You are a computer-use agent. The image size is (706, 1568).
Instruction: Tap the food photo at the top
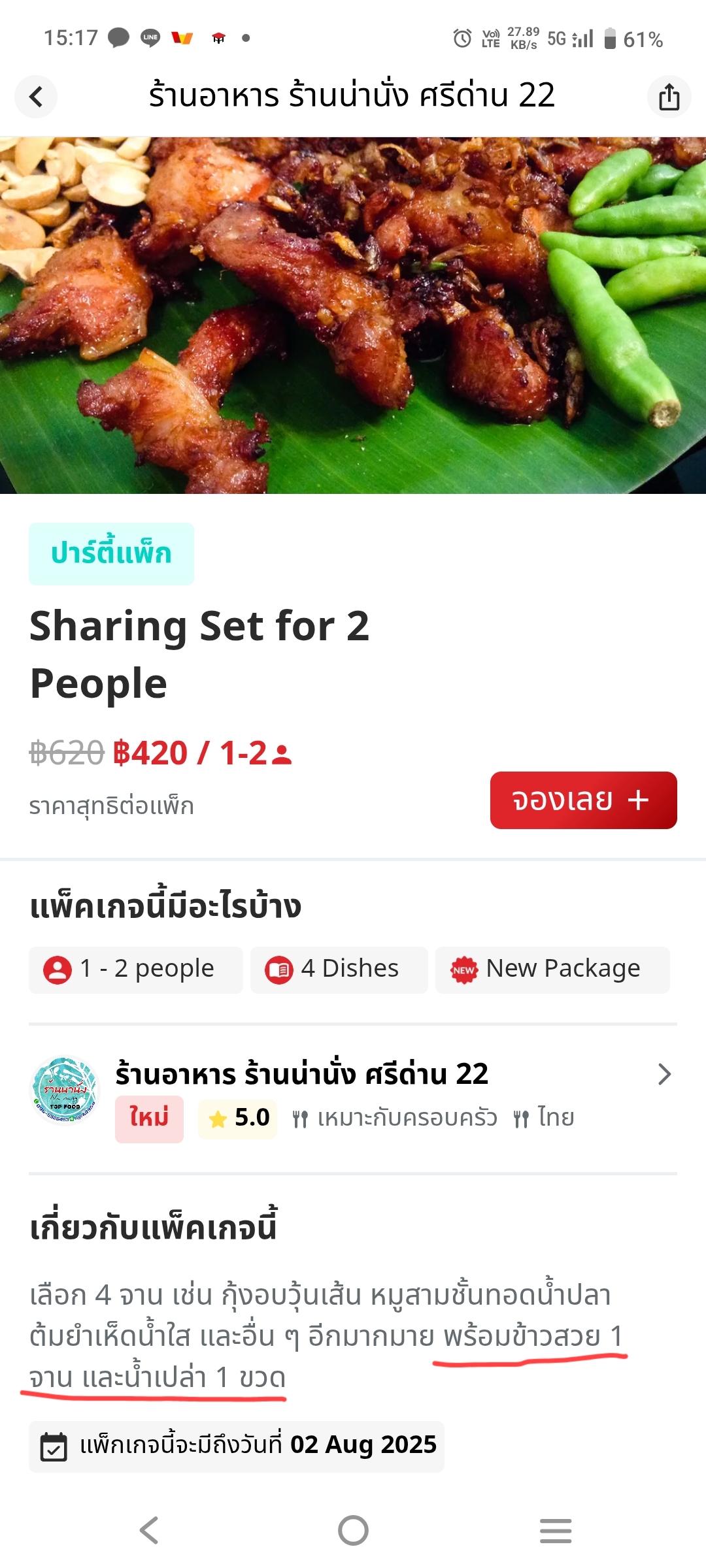(x=353, y=314)
